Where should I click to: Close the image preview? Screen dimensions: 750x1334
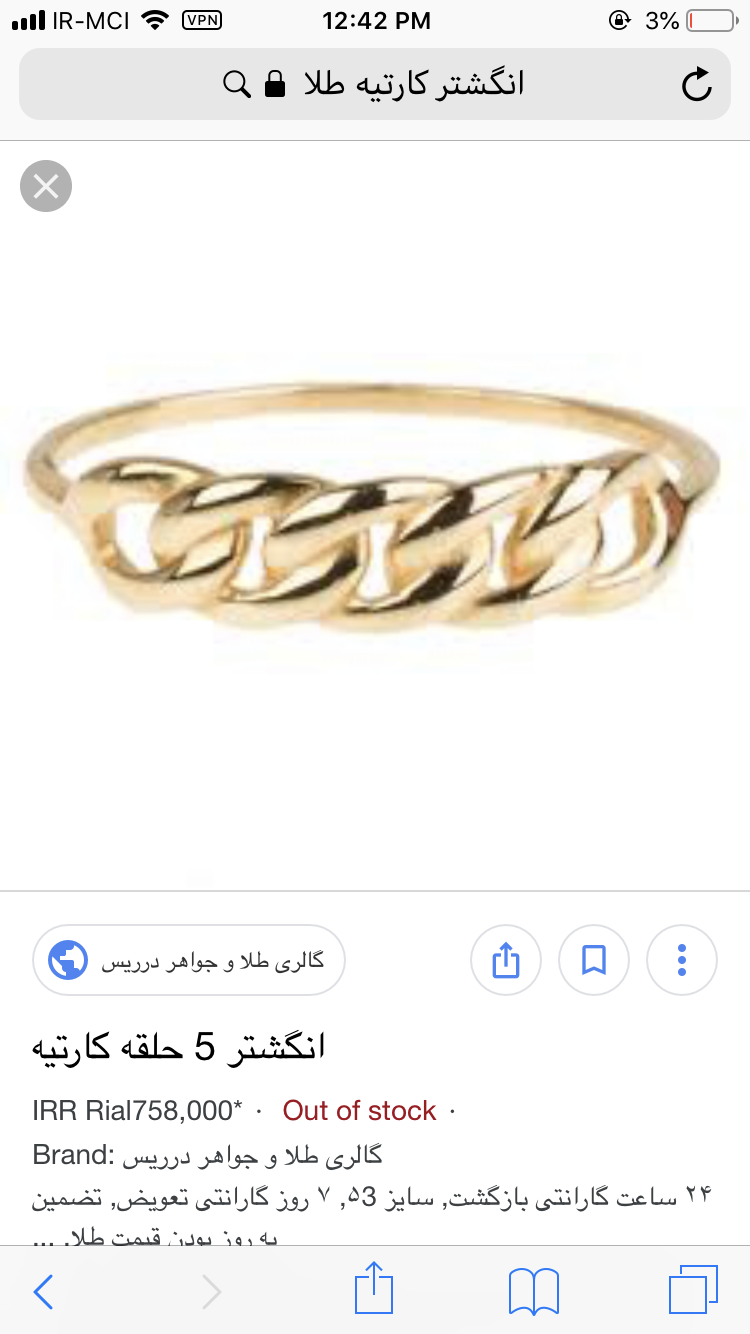[x=46, y=186]
